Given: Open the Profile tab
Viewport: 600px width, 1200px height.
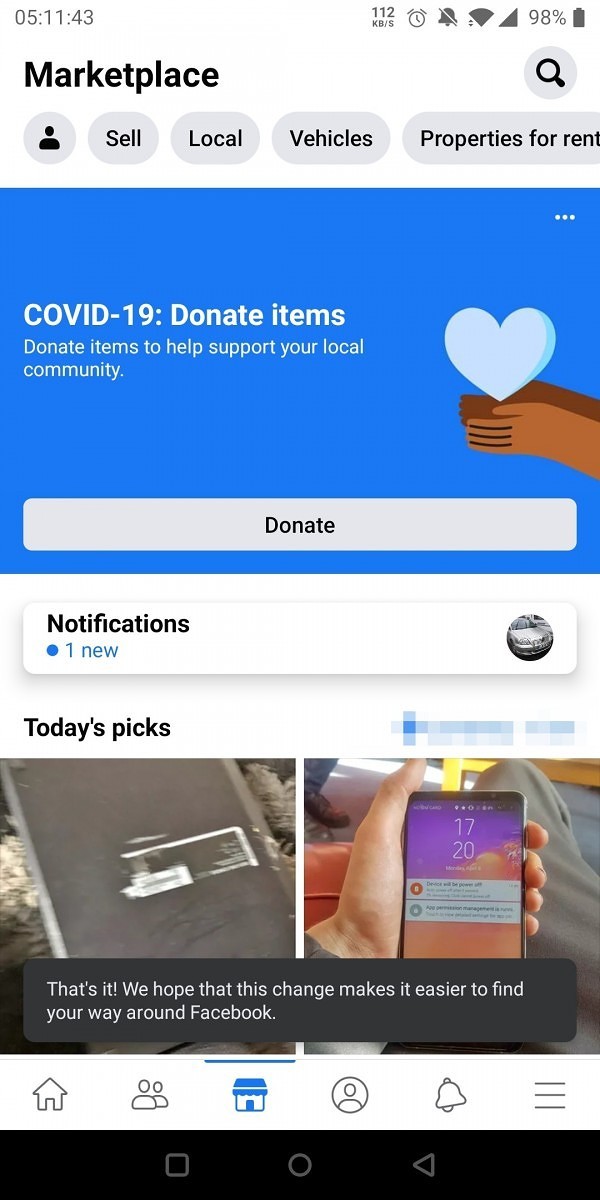Looking at the screenshot, I should (x=350, y=1095).
